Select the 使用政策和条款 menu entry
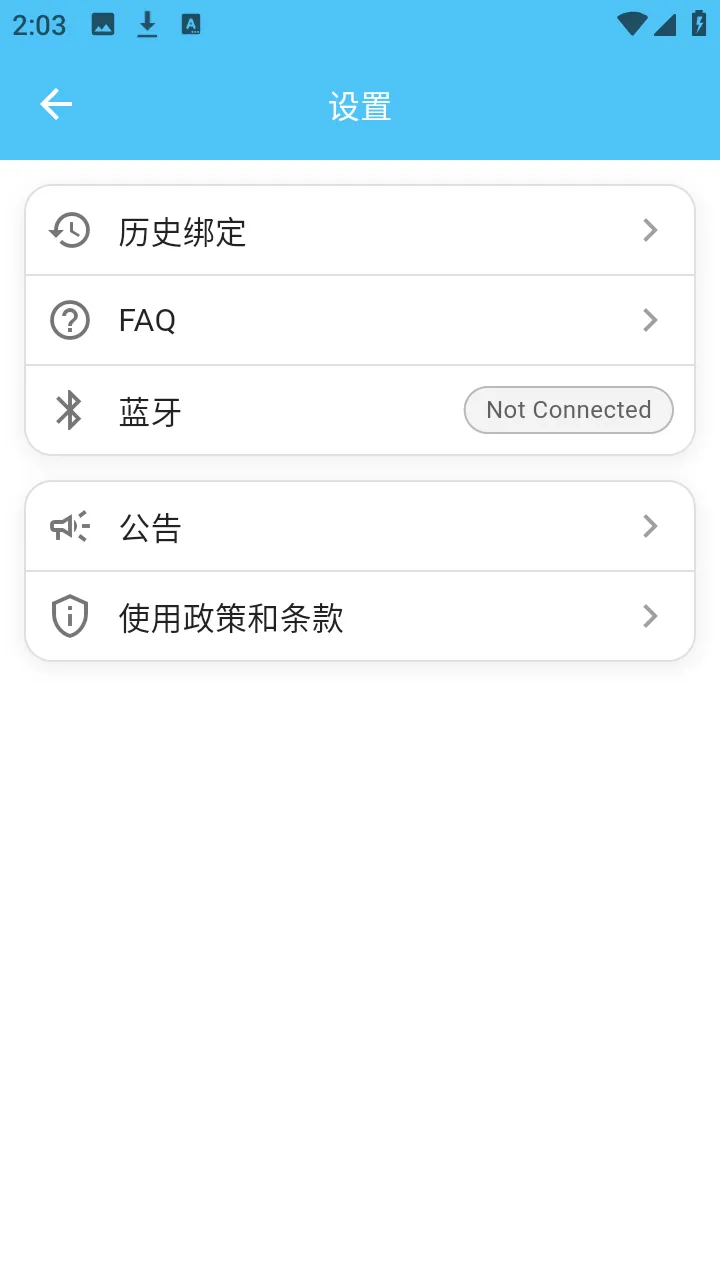Image resolution: width=720 pixels, height=1280 pixels. click(232, 618)
